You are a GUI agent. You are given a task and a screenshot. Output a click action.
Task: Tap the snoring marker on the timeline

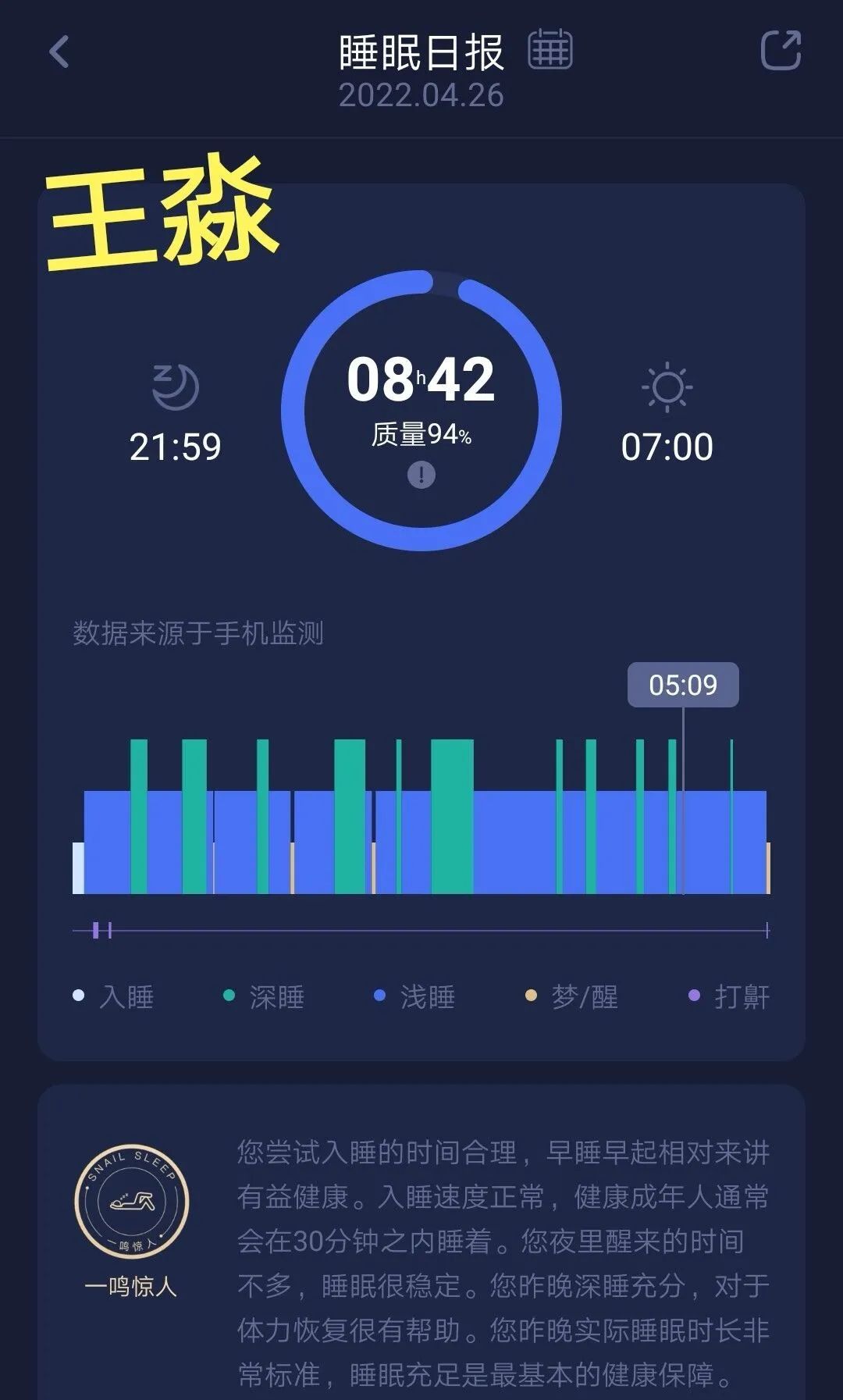point(96,930)
